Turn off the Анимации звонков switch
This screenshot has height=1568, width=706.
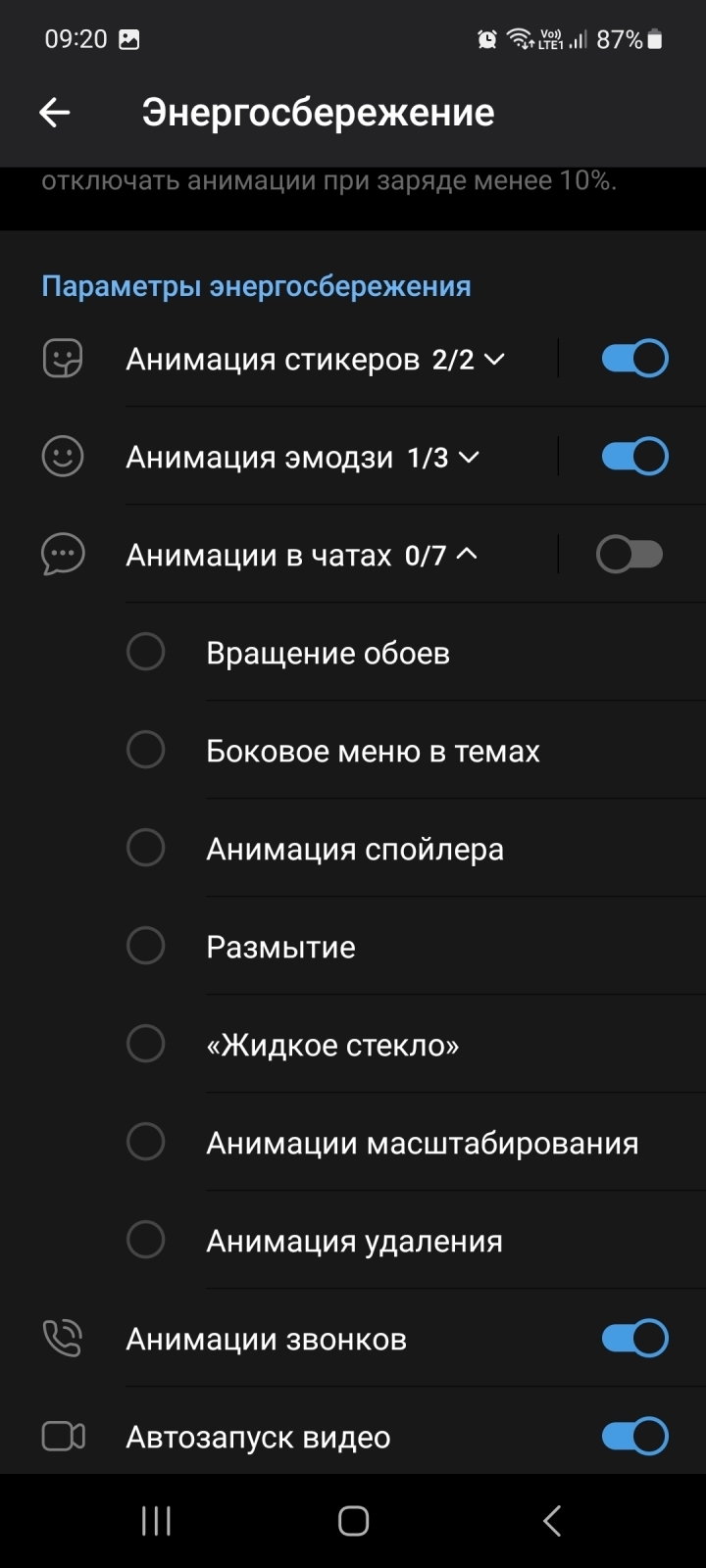coord(633,1338)
